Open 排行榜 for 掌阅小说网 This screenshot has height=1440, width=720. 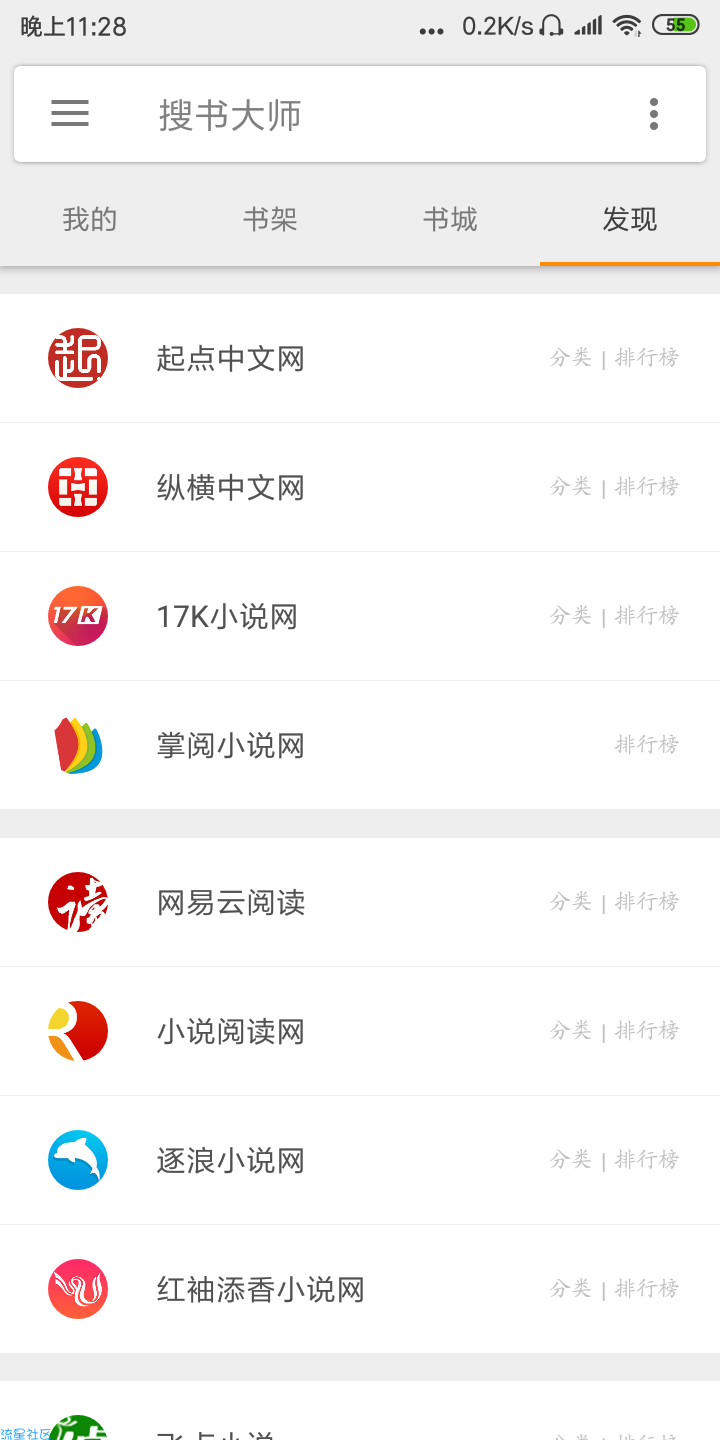(647, 745)
